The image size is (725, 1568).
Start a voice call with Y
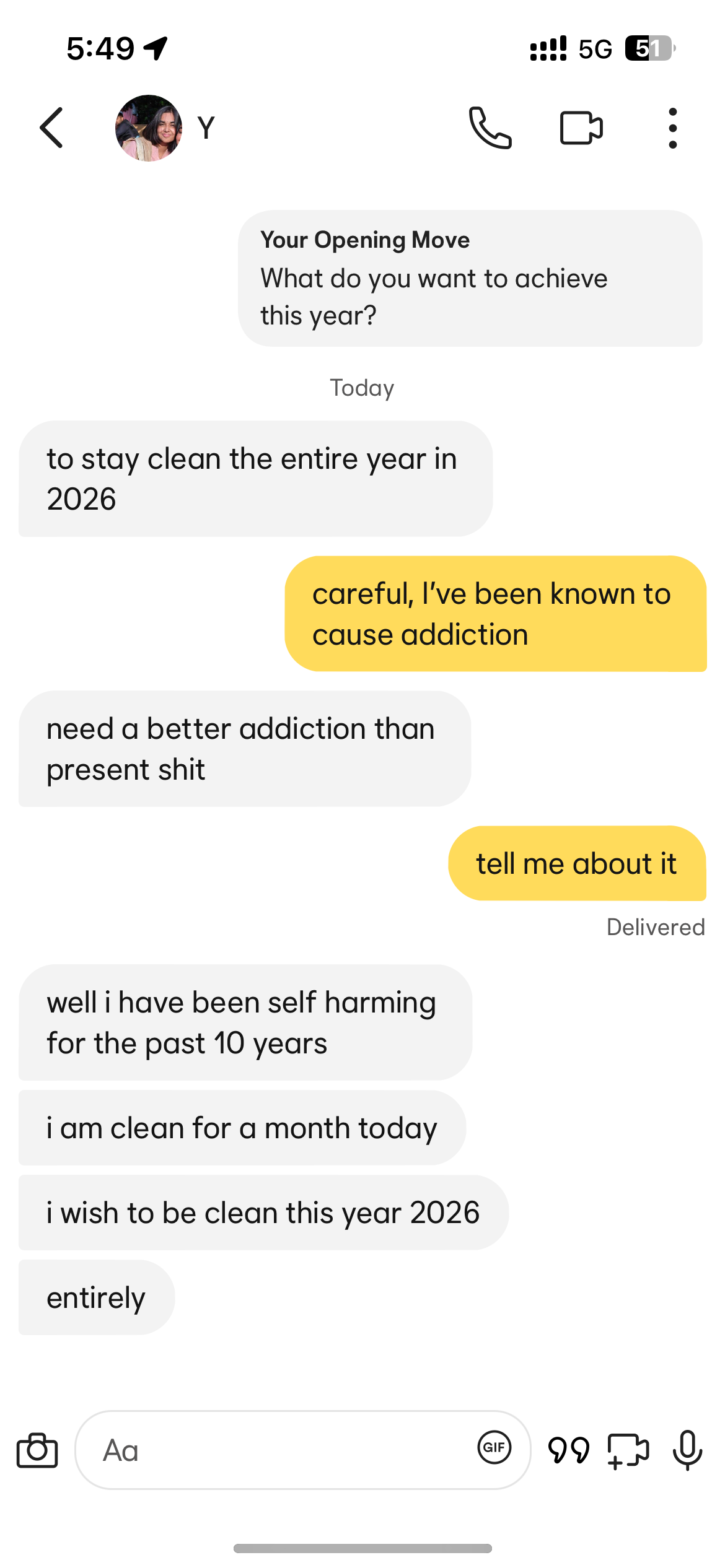coord(490,128)
